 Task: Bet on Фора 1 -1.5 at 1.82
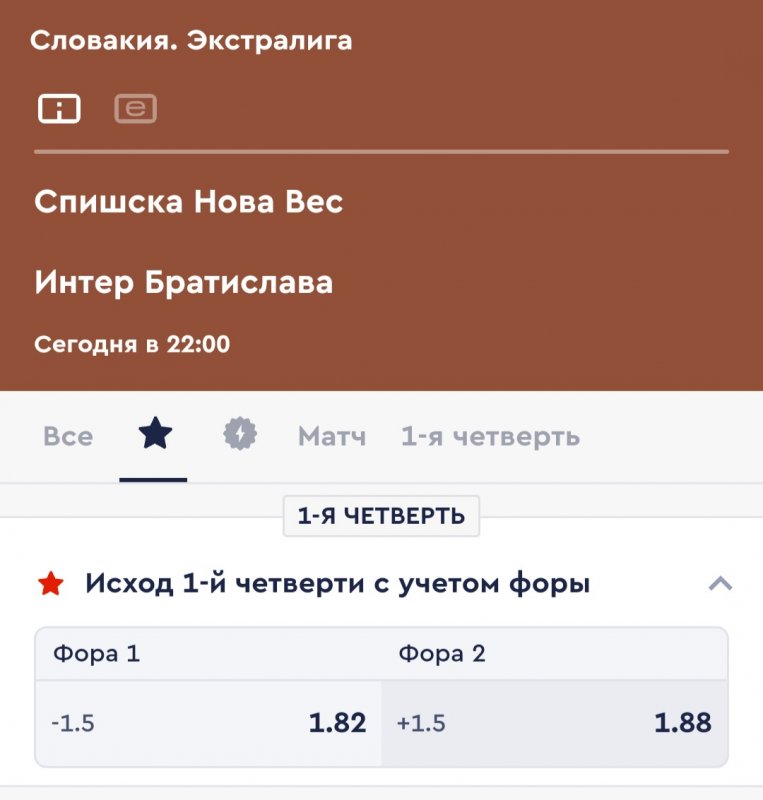[x=208, y=723]
